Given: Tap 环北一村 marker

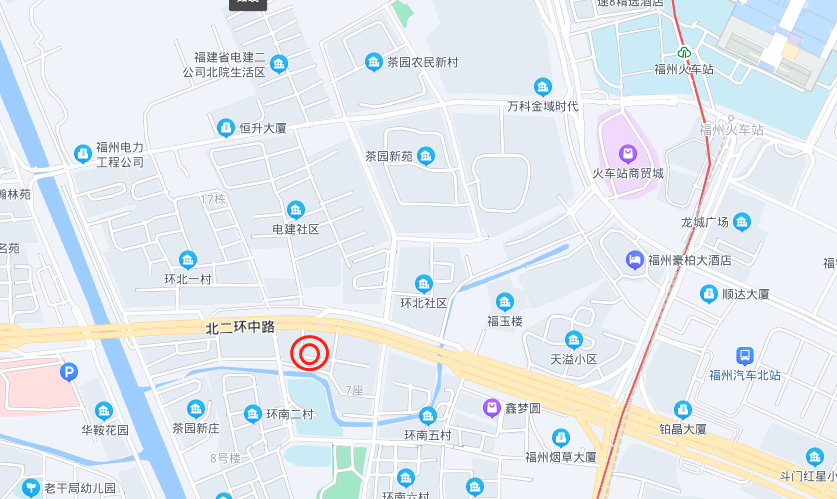Looking at the screenshot, I should [x=187, y=260].
